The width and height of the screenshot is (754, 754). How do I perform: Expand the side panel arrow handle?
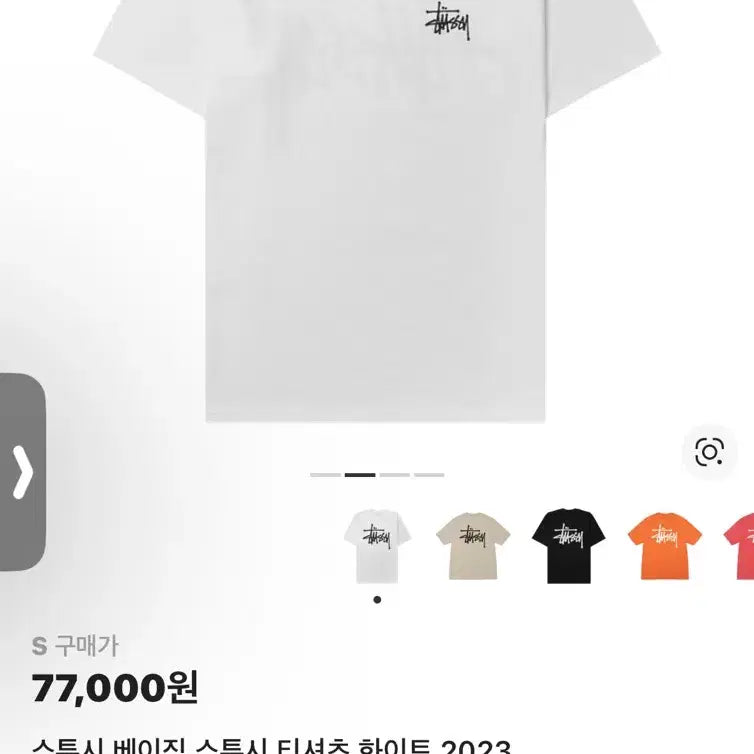coord(23,472)
